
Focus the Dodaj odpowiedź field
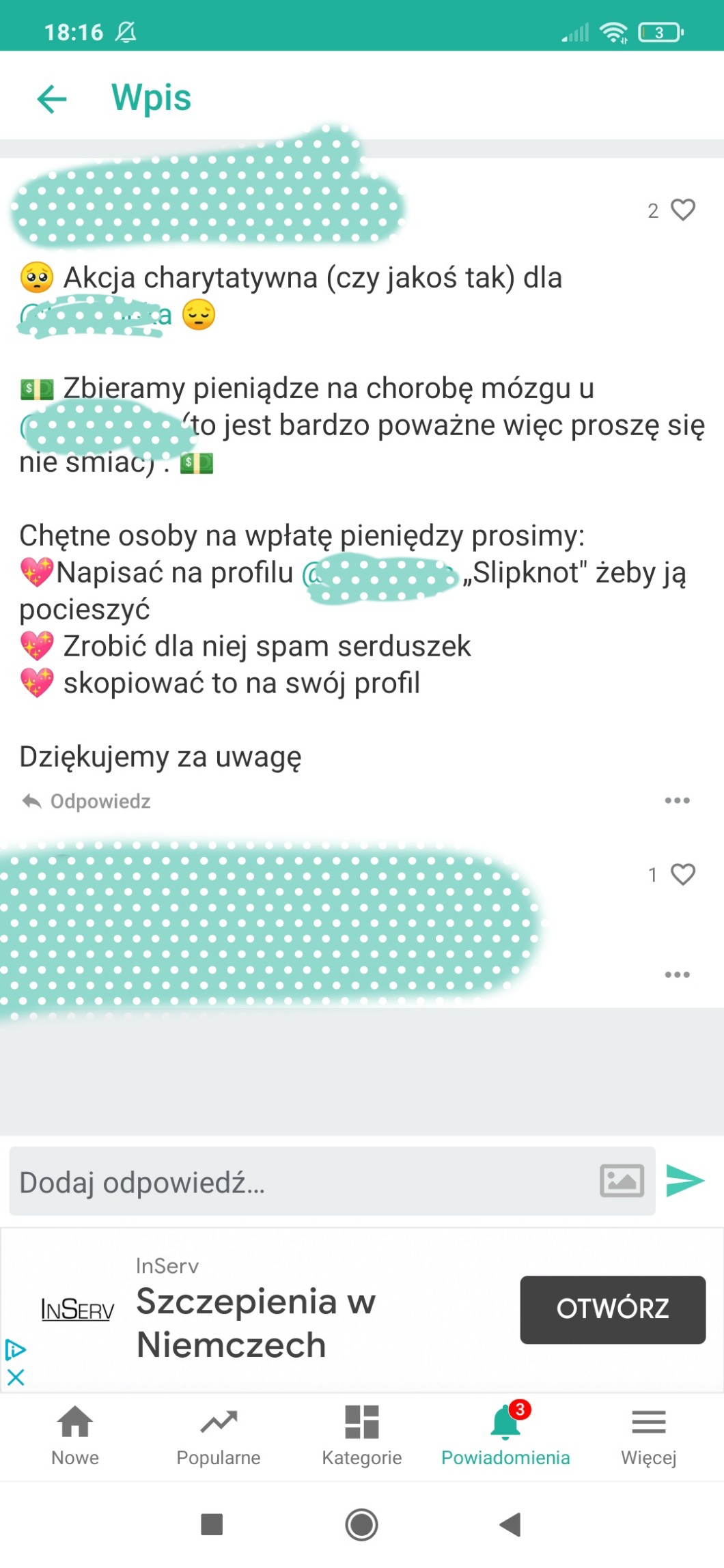pos(301,1182)
